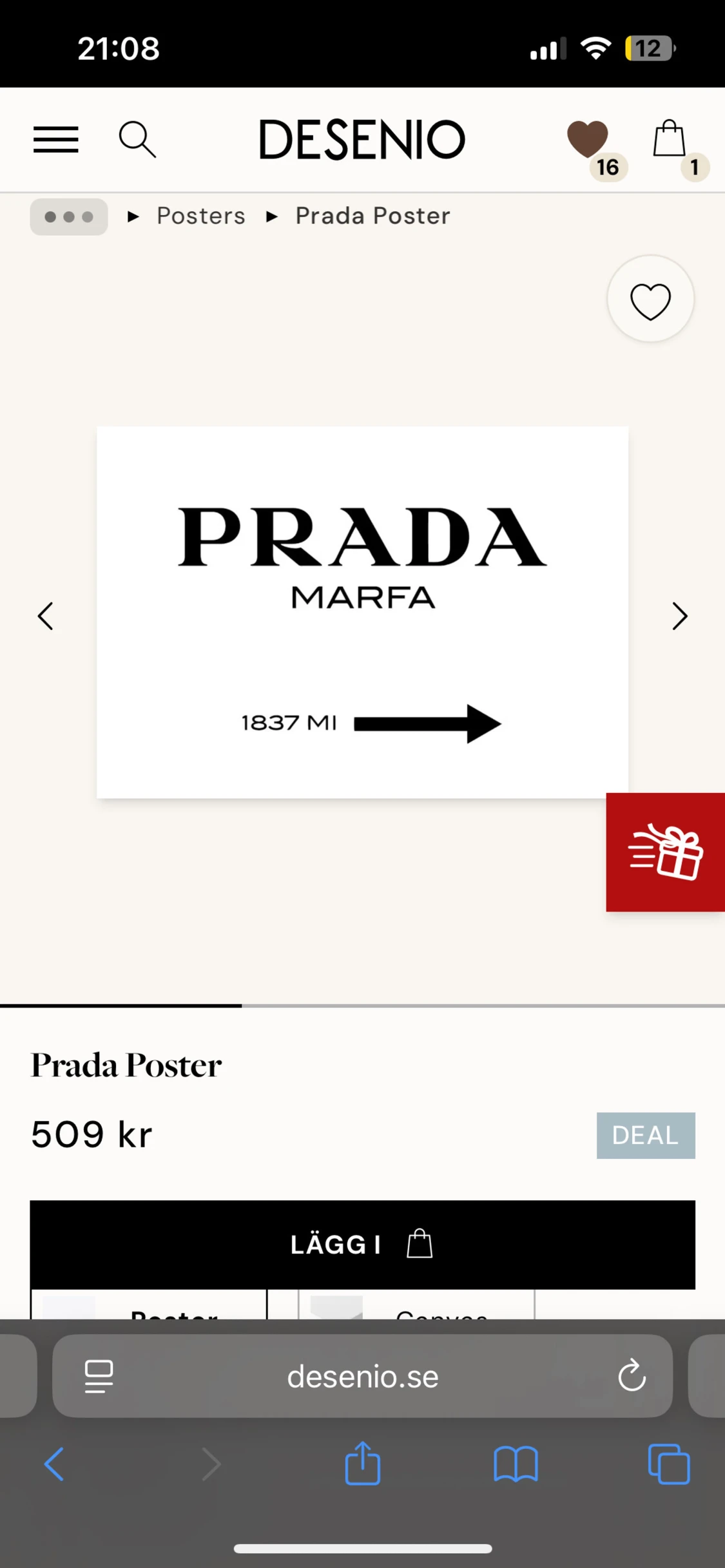Open the search magnifier icon
The height and width of the screenshot is (1568, 725).
137,139
